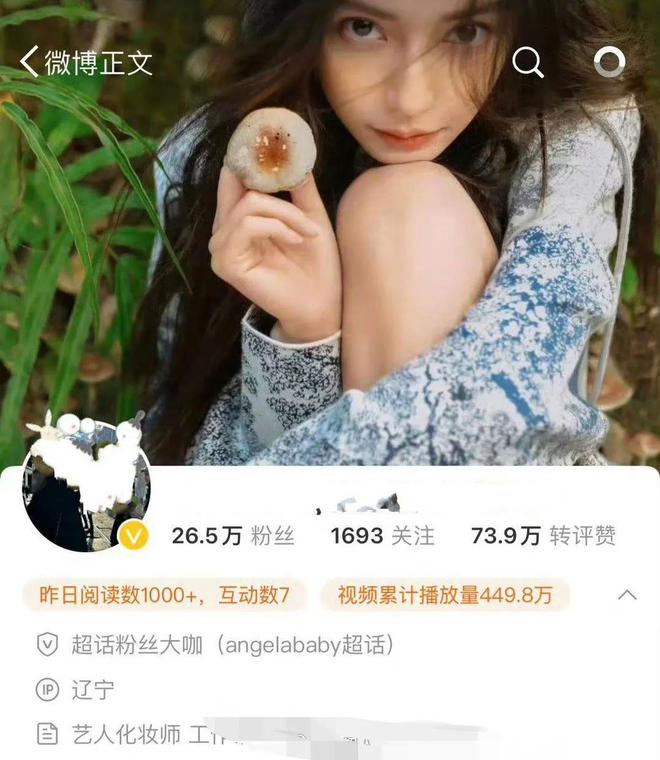Screen dimensions: 660x760
Task: Tap the circular more-options icon
Action: pos(609,62)
